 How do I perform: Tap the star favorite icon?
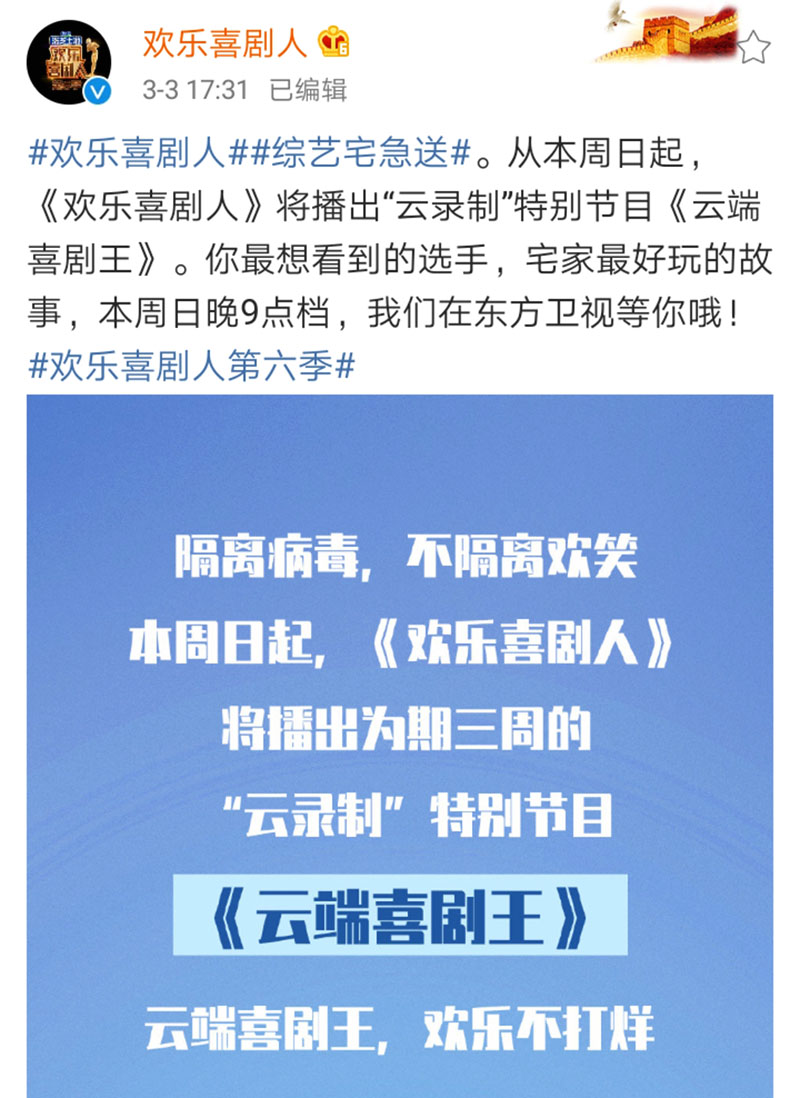755,45
